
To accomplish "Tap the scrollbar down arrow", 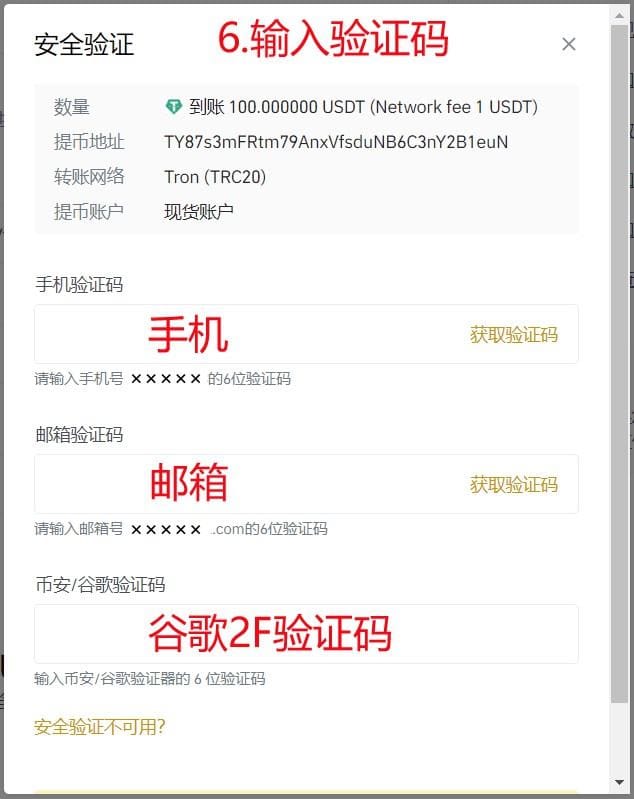I will coord(620,782).
